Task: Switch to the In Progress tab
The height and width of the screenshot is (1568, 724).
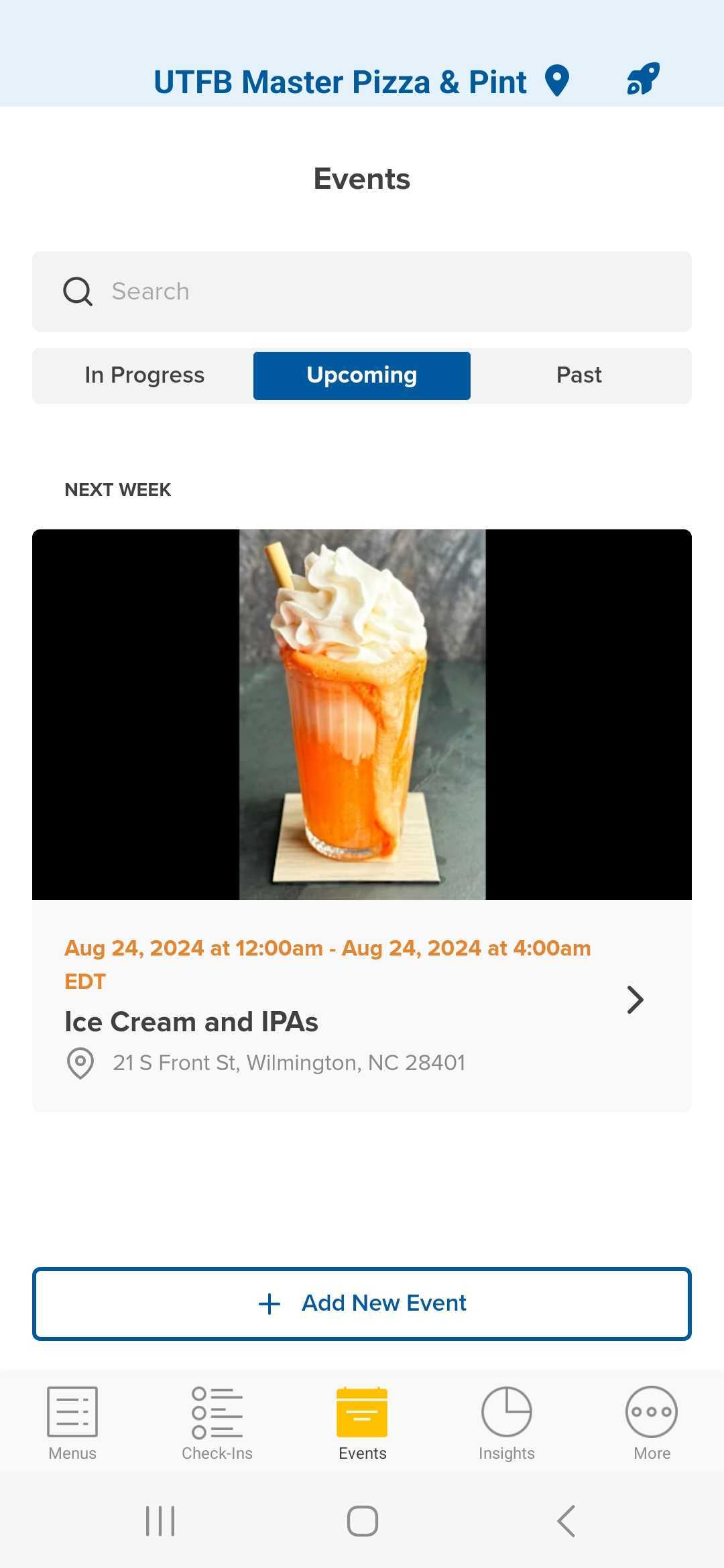Action: pyautogui.click(x=144, y=375)
